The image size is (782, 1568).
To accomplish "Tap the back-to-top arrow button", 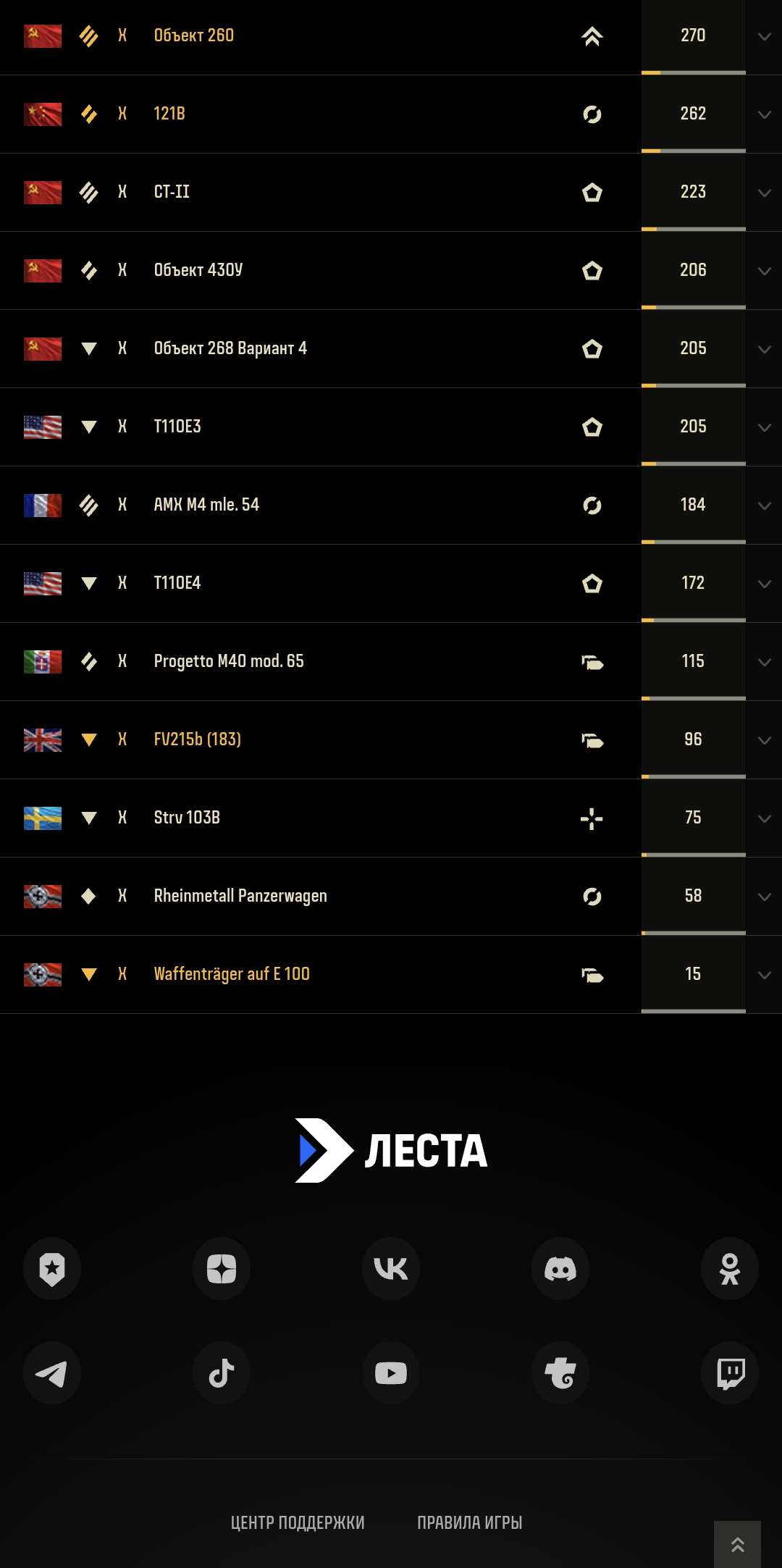I will [737, 1544].
